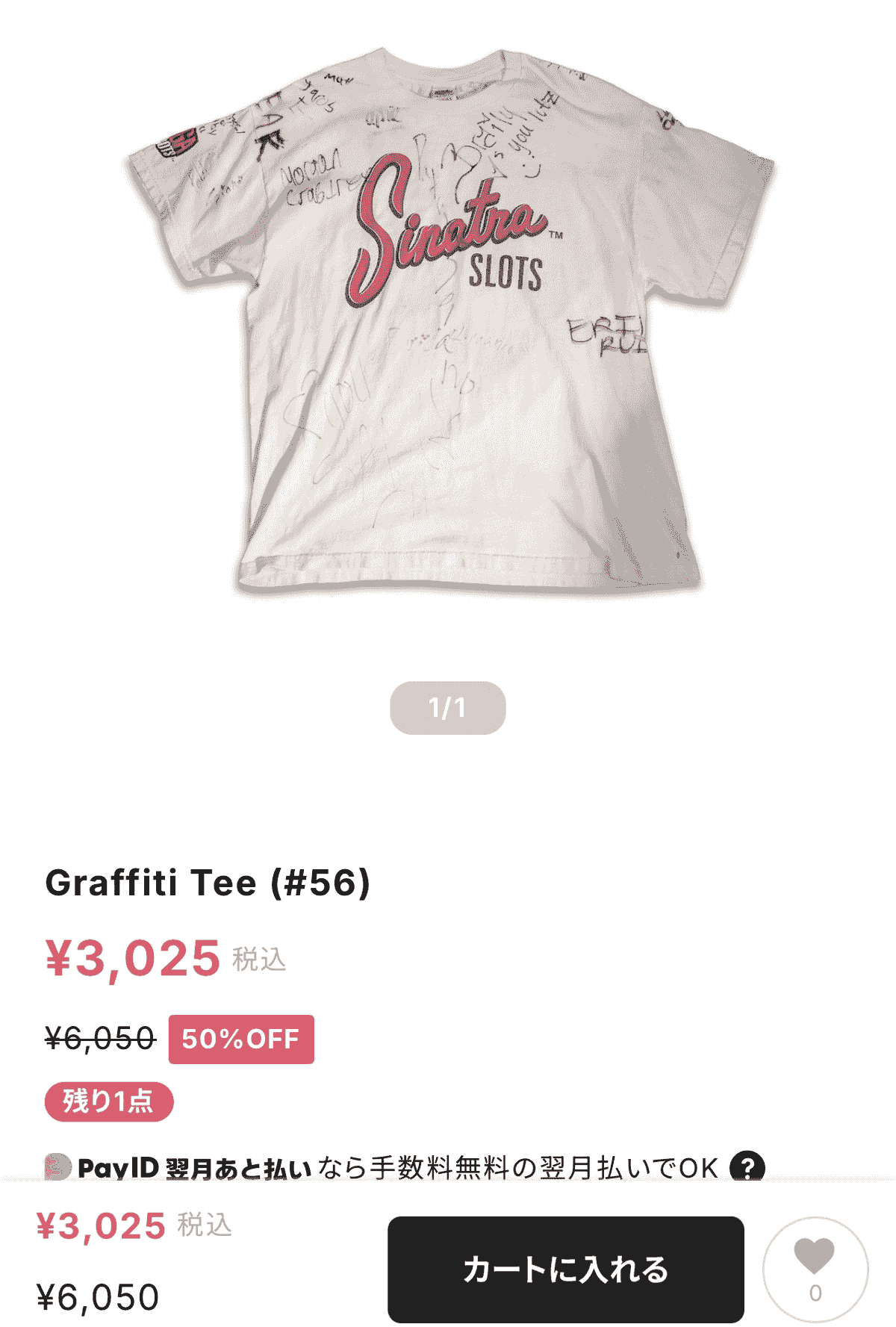This screenshot has height=1327, width=896.
Task: Open the Graffiti Tee product photo
Action: (448, 321)
